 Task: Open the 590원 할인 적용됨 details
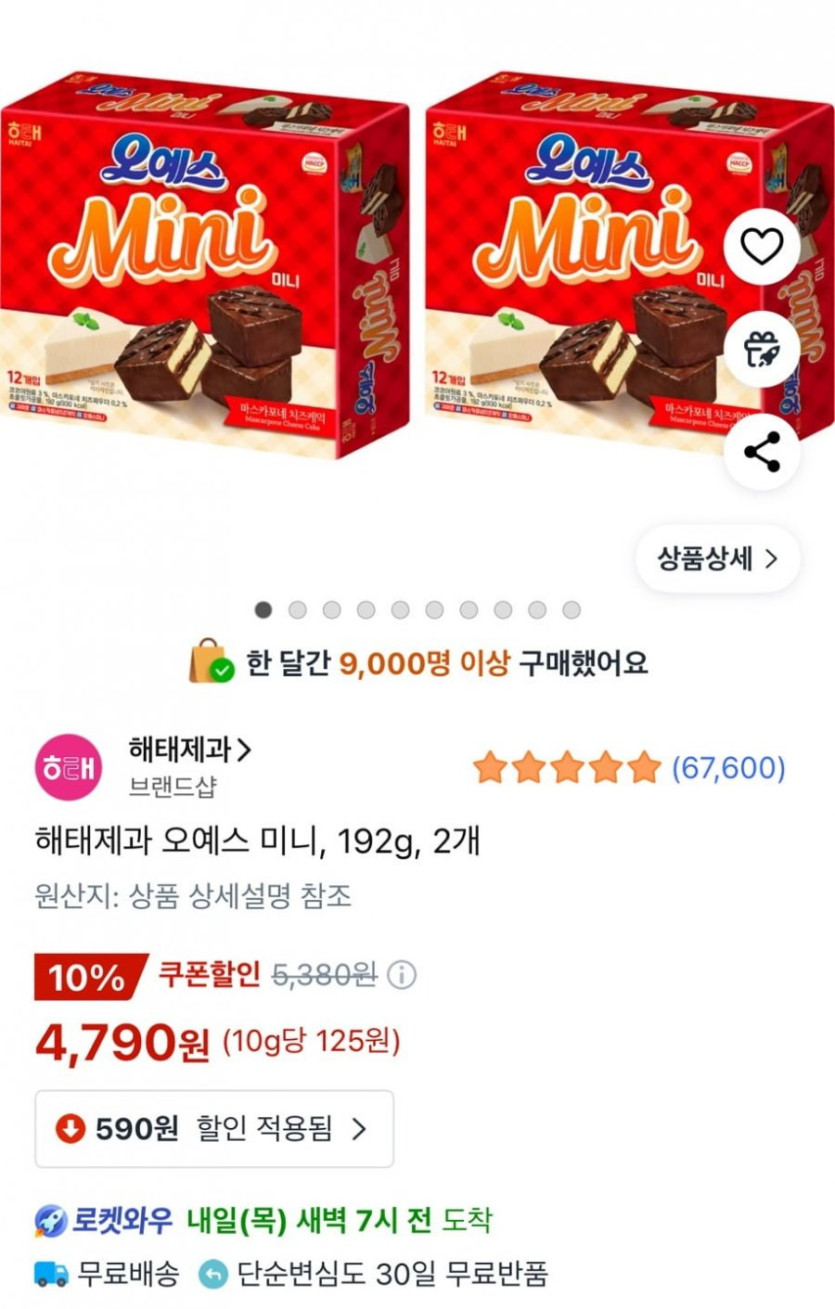pyautogui.click(x=214, y=1129)
